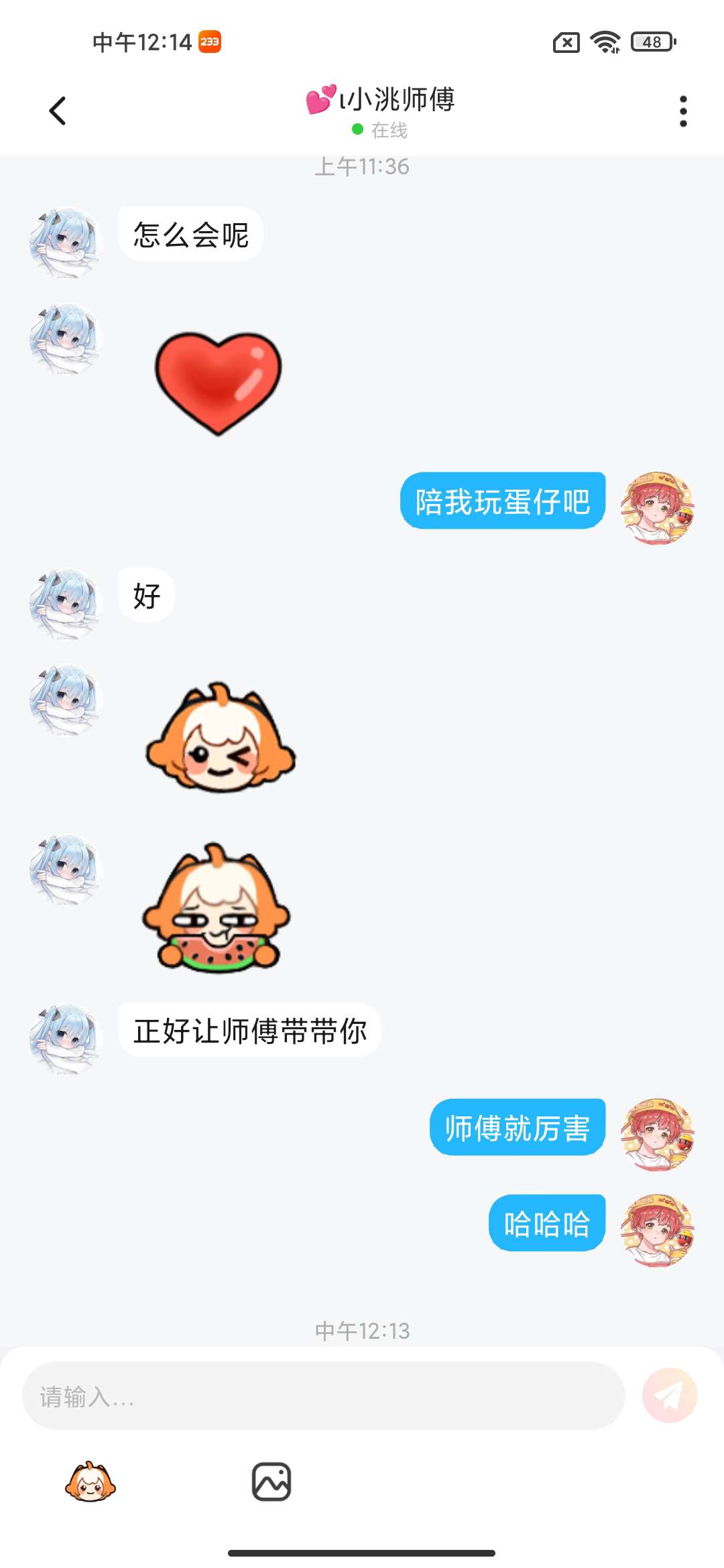Open the sticker emoji picker

coord(90,1482)
